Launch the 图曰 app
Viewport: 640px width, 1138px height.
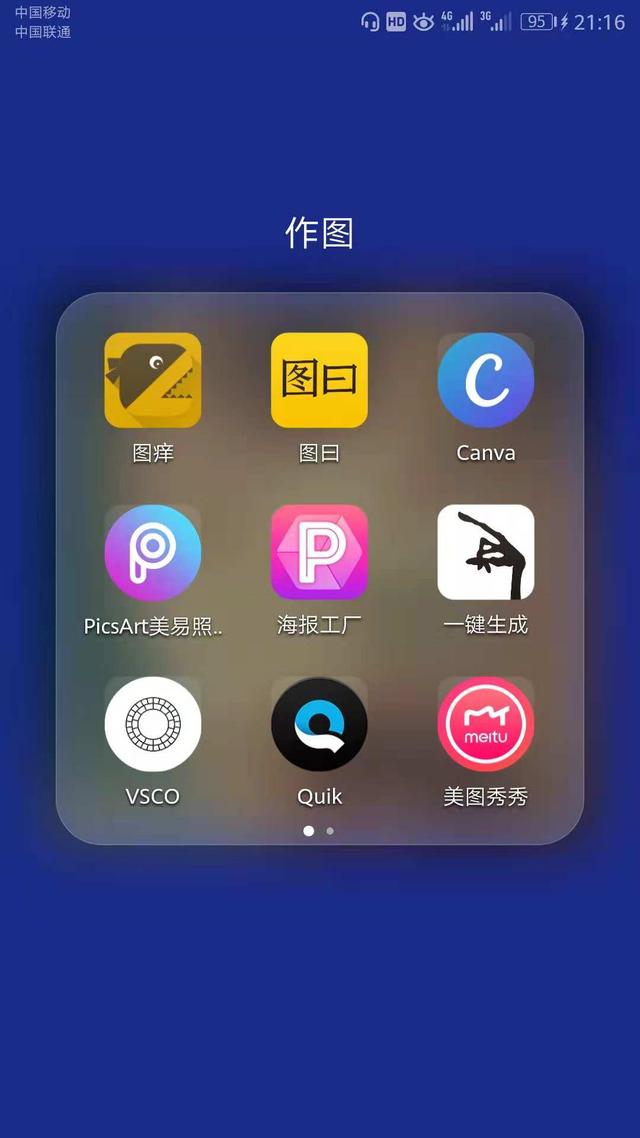click(x=319, y=380)
